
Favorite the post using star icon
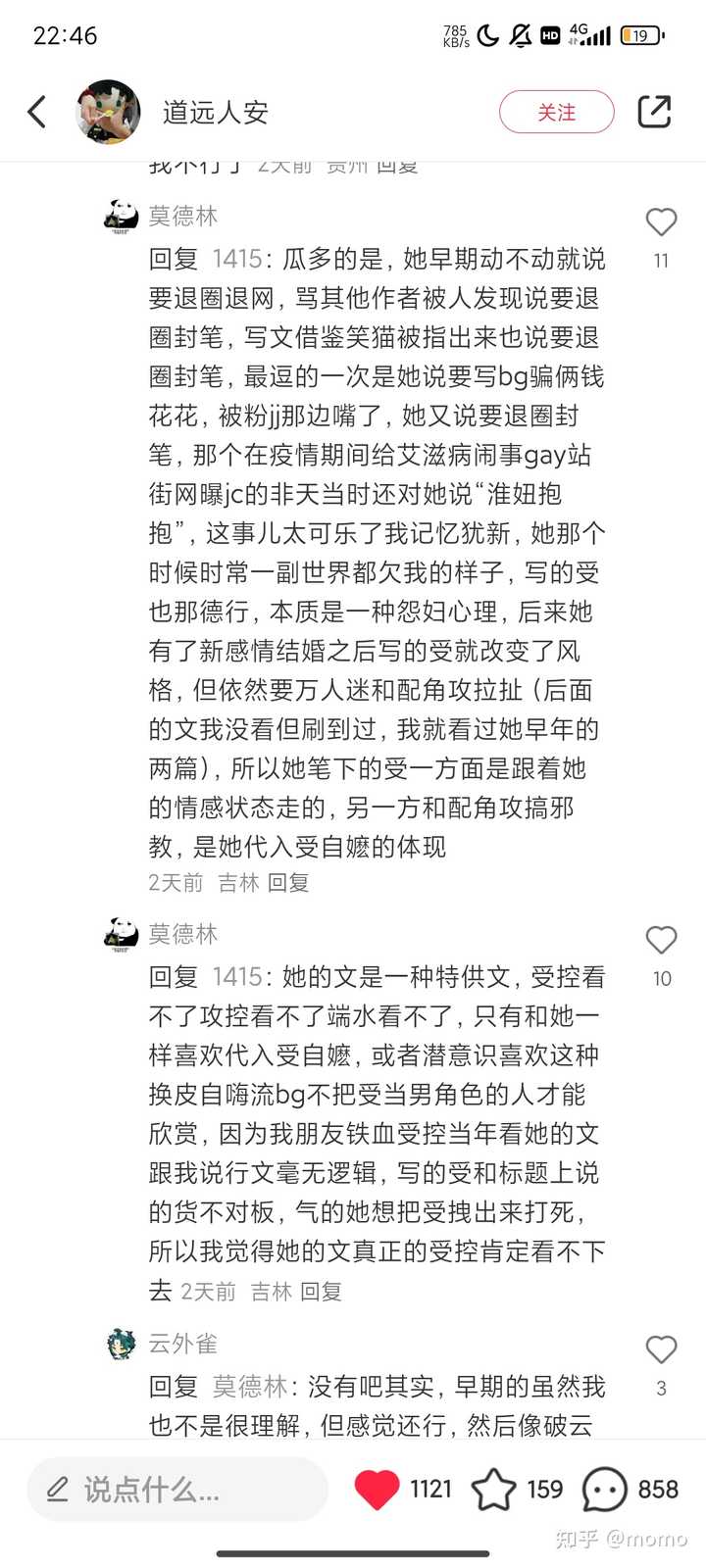pos(493,1490)
